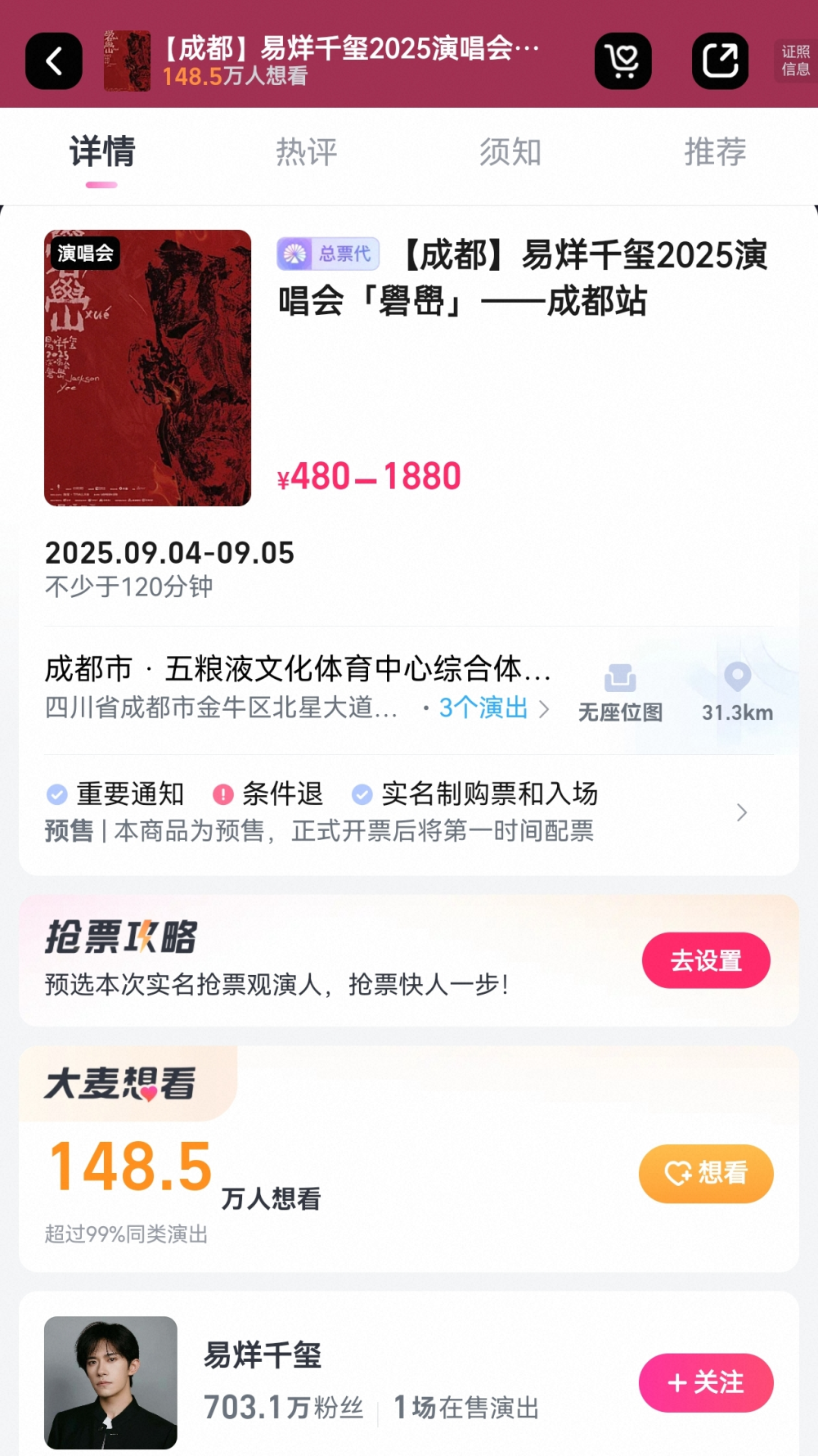Open the shopping cart icon
Image resolution: width=818 pixels, height=1456 pixels.
[x=622, y=60]
